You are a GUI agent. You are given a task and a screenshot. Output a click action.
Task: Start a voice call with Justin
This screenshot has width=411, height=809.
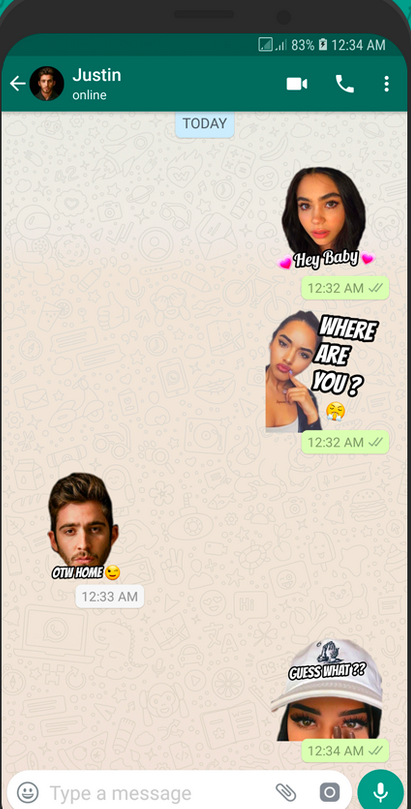pyautogui.click(x=344, y=84)
